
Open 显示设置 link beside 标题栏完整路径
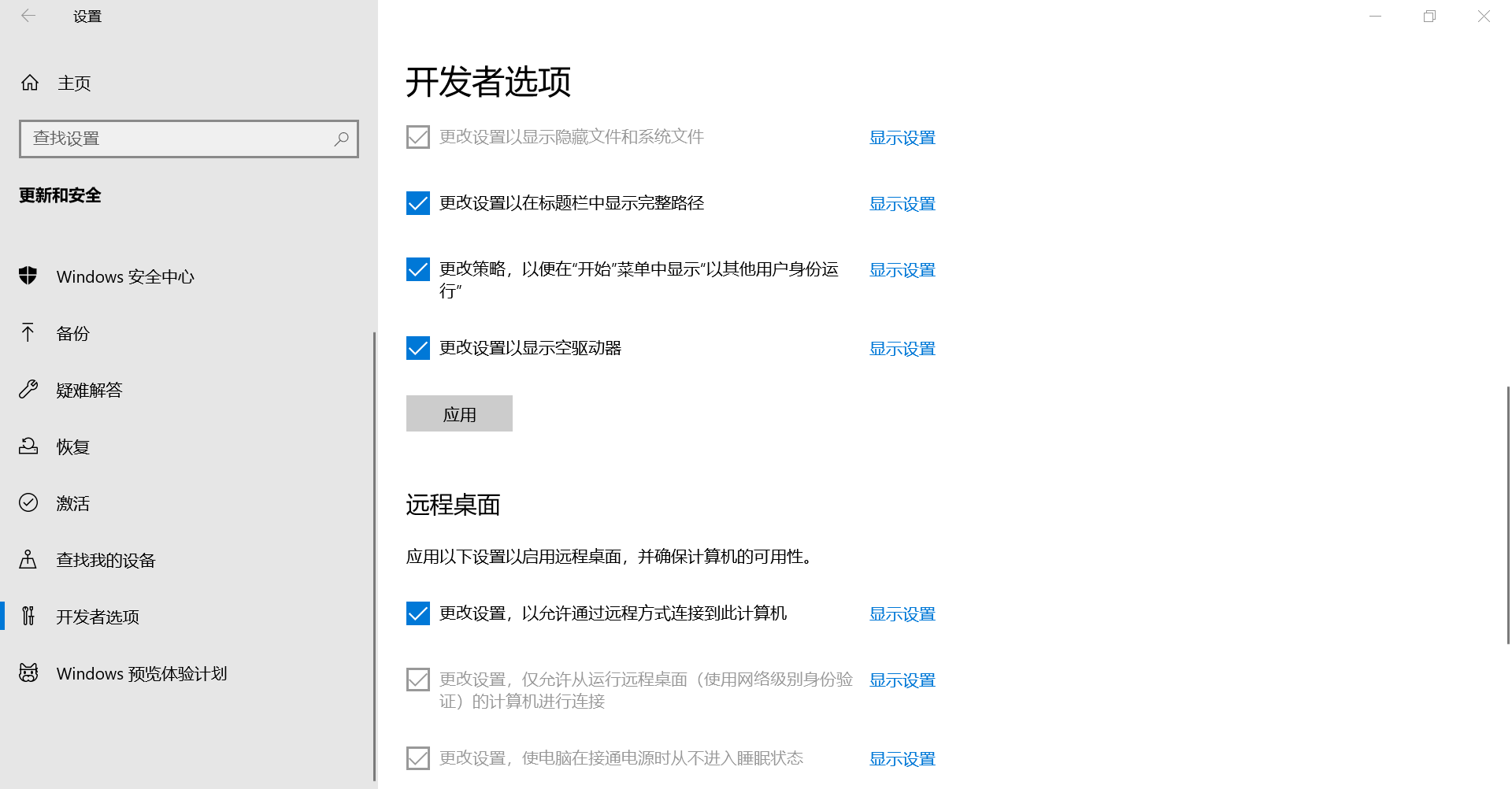pyautogui.click(x=902, y=204)
